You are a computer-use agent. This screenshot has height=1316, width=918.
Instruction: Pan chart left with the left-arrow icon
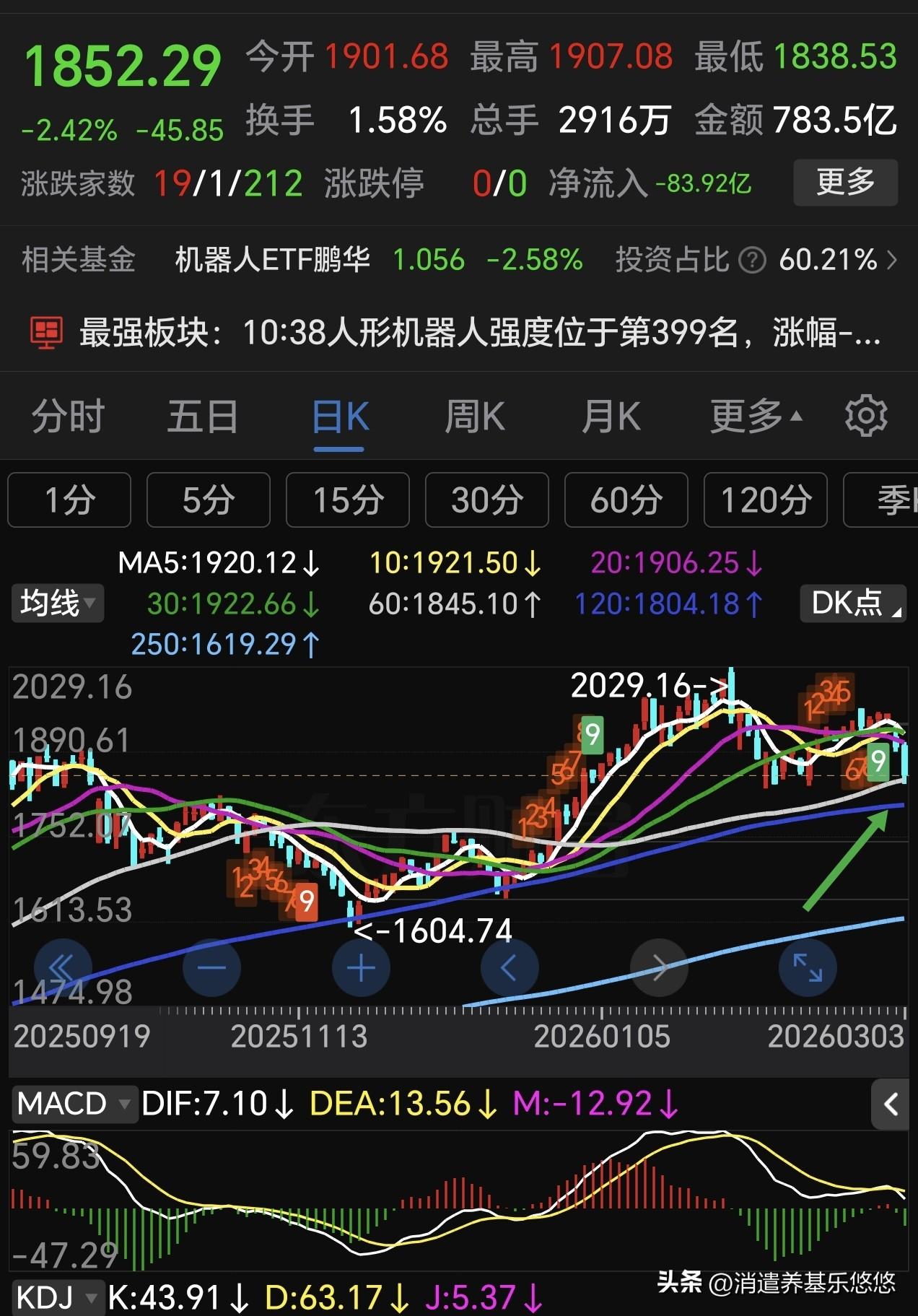(510, 968)
